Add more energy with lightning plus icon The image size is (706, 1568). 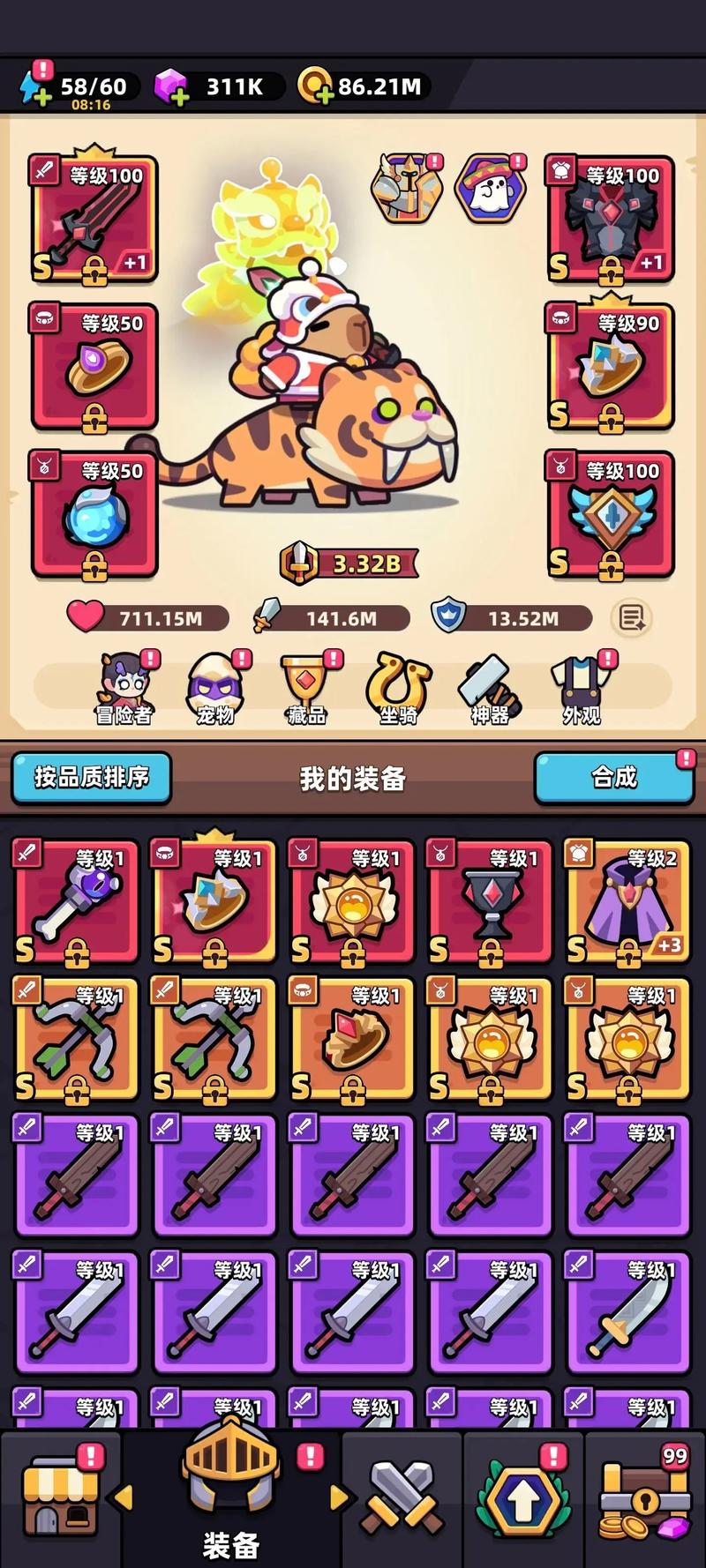tap(35, 88)
